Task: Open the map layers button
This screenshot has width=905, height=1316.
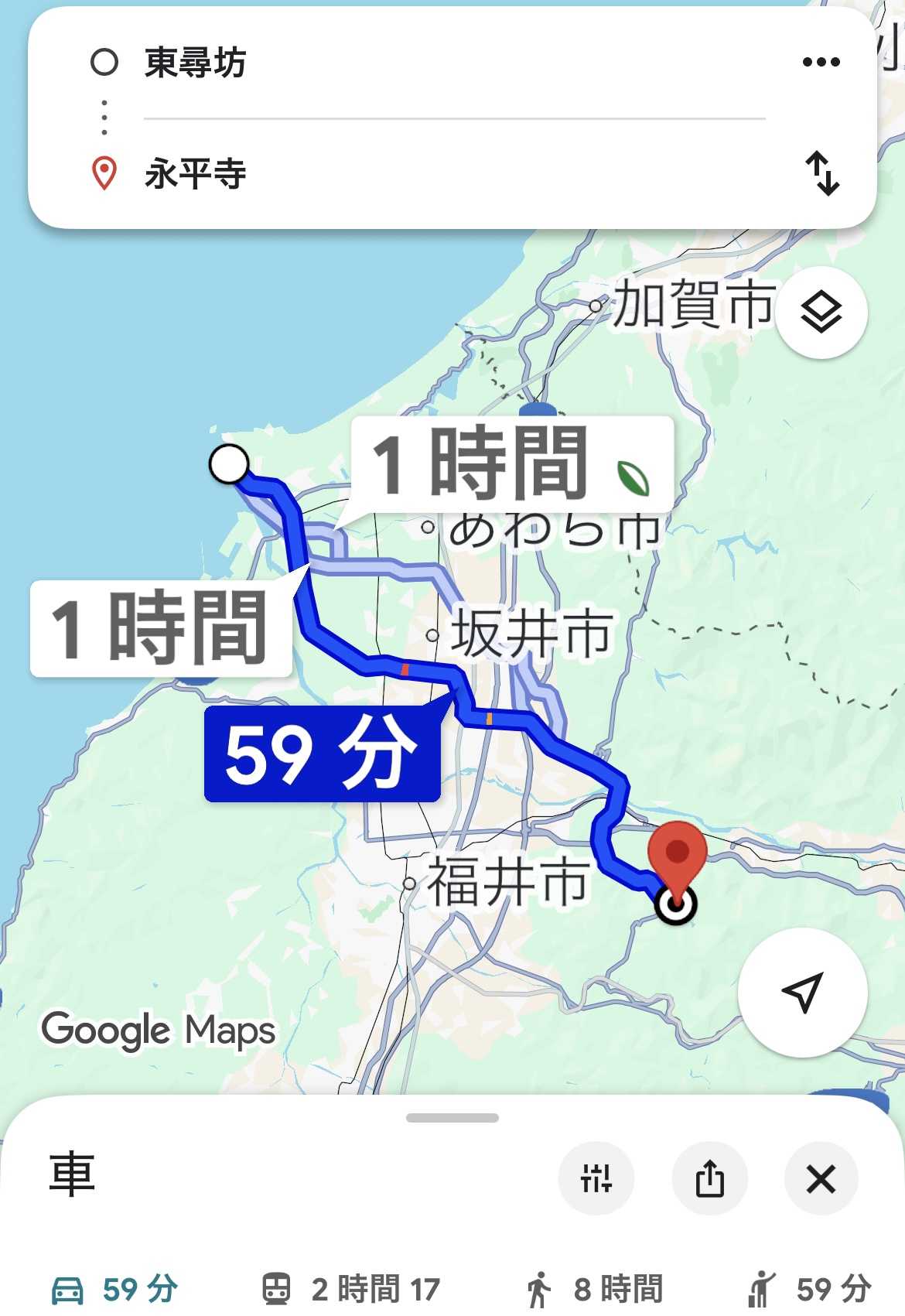Action: (821, 313)
